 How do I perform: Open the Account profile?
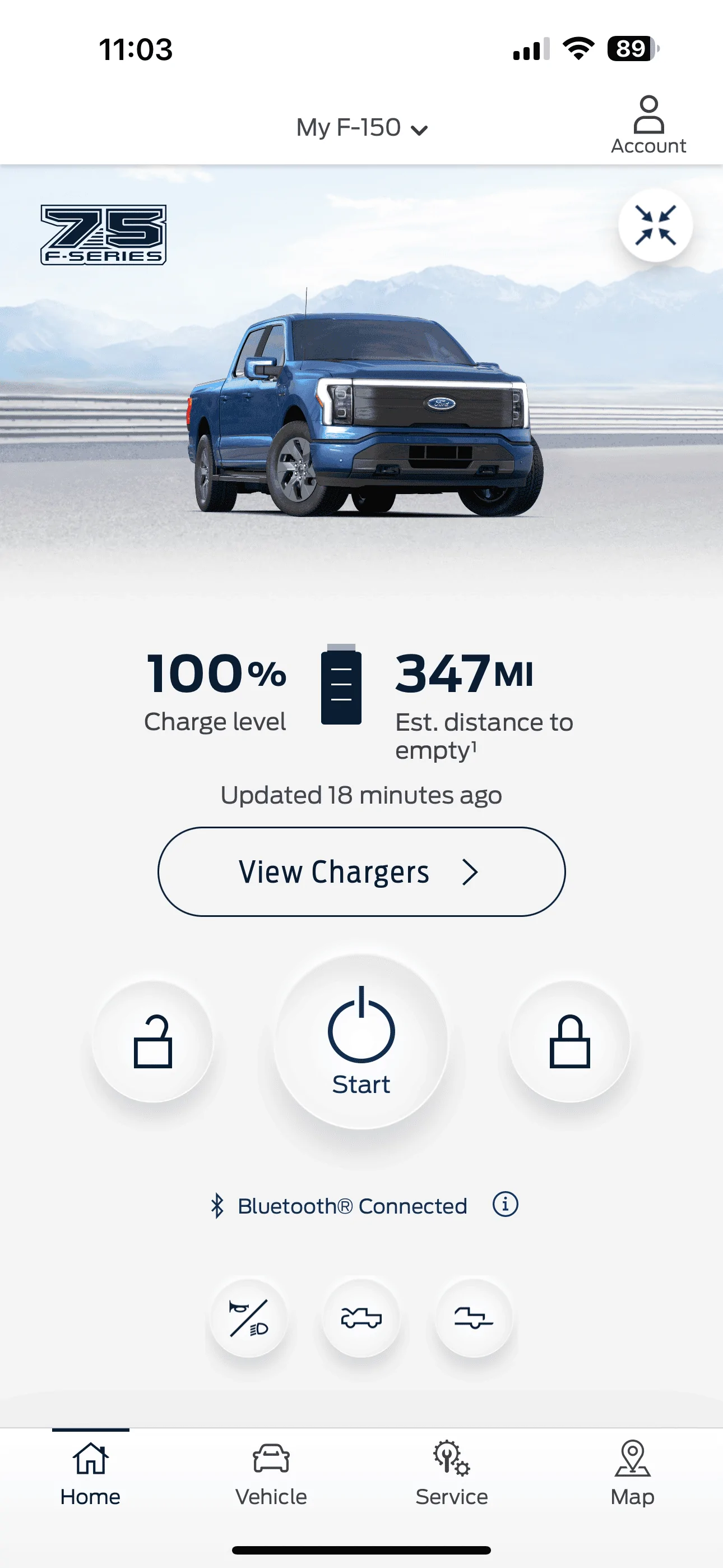[648, 124]
